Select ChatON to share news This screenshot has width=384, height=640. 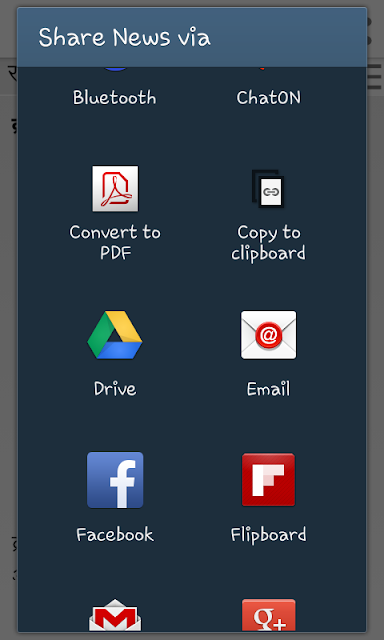point(269,97)
